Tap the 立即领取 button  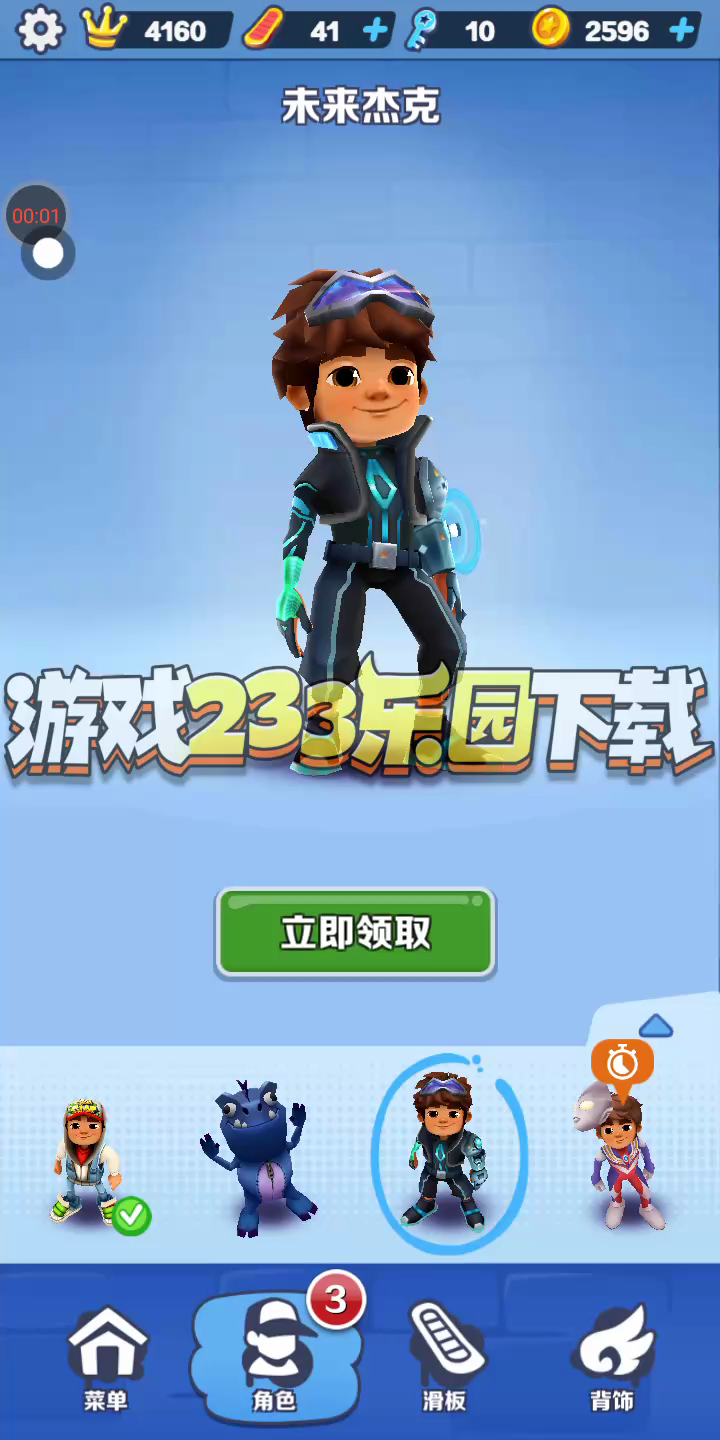pos(355,933)
